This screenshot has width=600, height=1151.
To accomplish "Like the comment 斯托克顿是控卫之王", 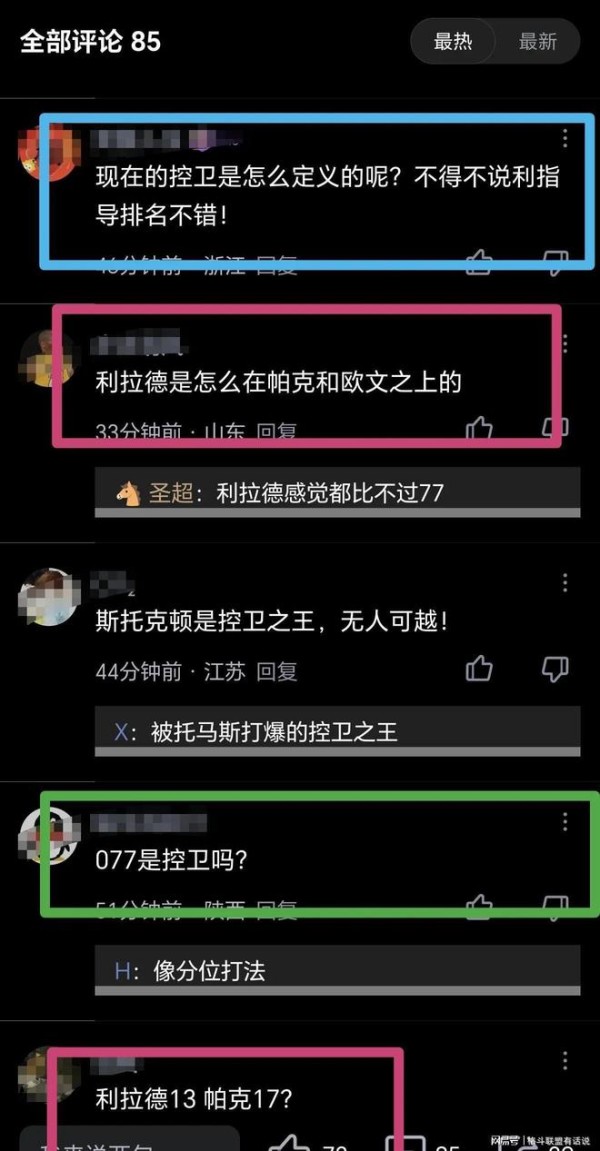I will (480, 669).
